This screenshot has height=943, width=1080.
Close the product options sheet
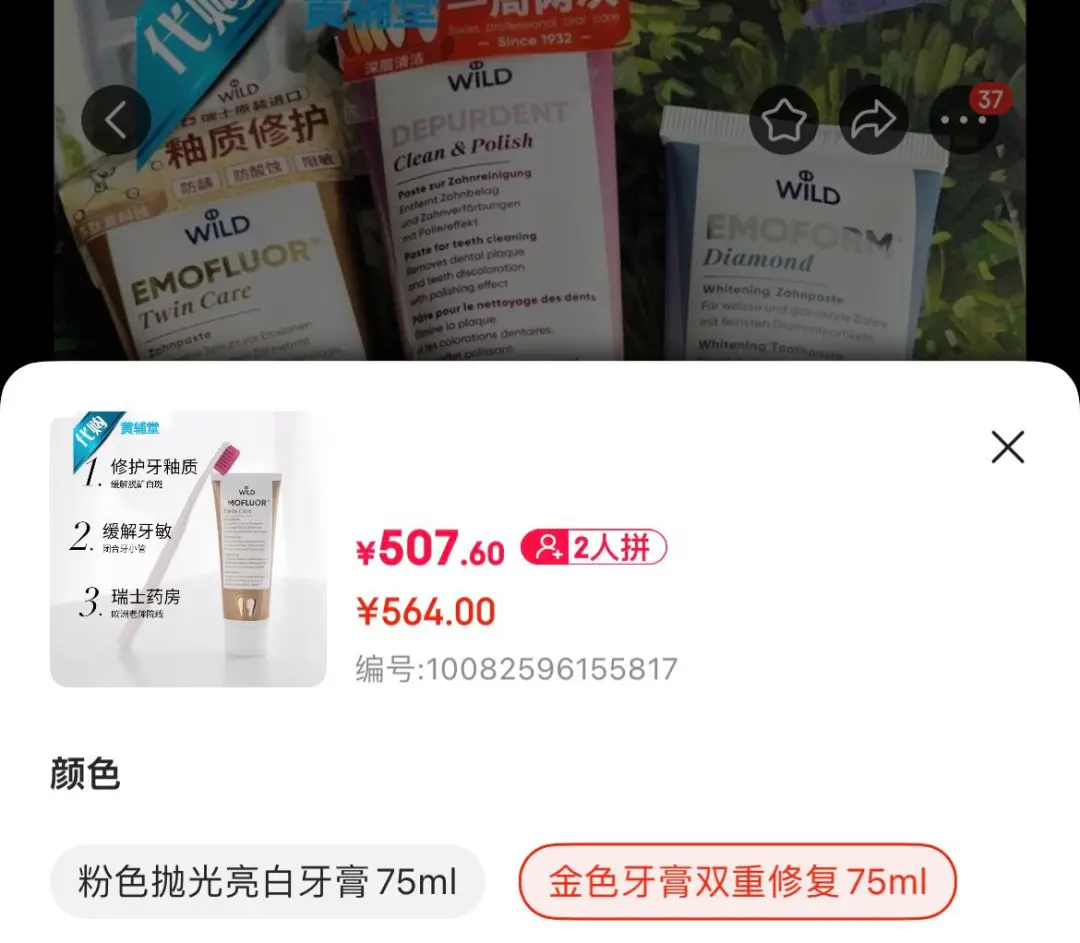pyautogui.click(x=1007, y=447)
